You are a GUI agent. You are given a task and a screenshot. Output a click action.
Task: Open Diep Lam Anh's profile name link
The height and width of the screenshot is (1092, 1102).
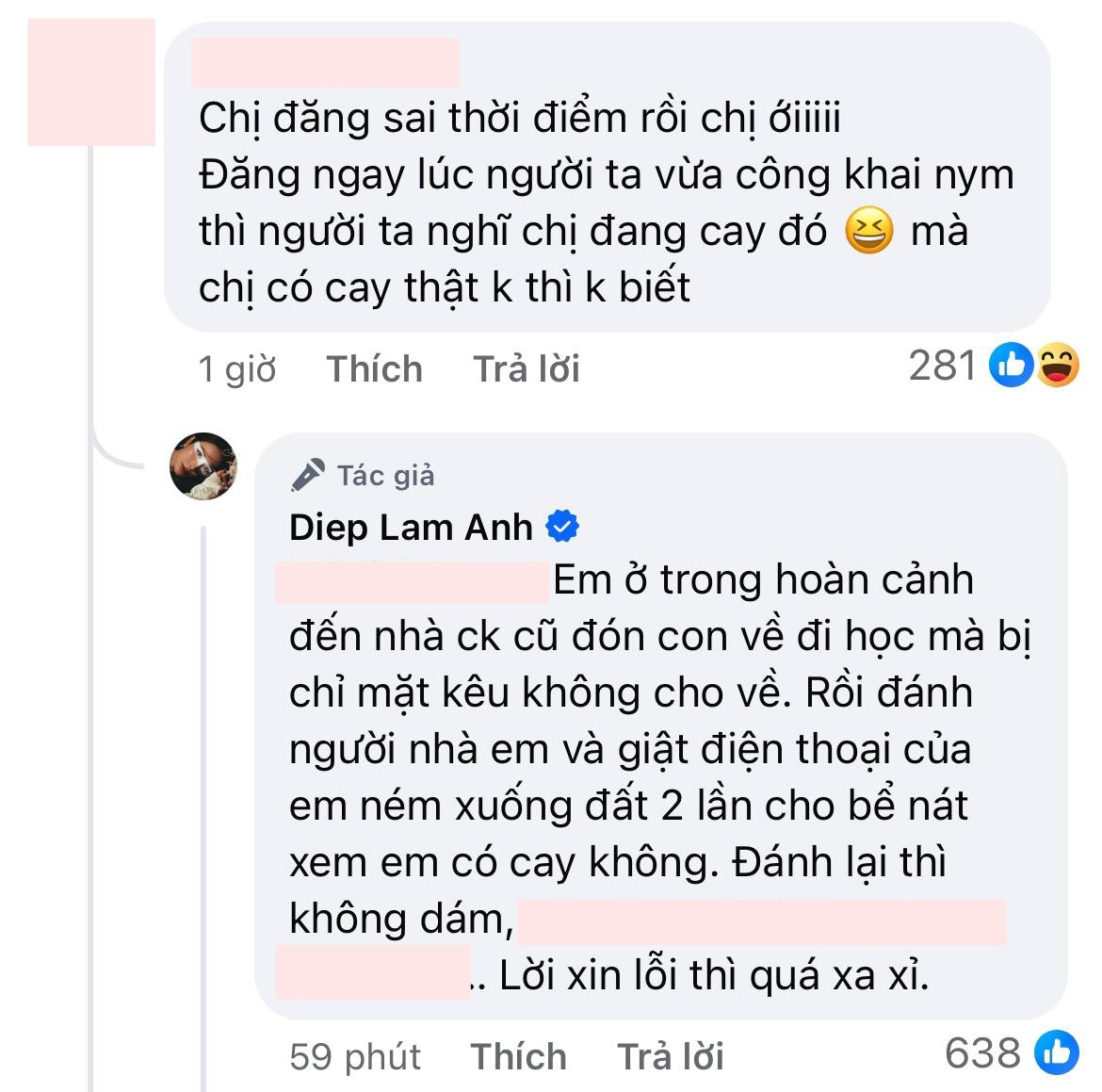click(x=411, y=528)
